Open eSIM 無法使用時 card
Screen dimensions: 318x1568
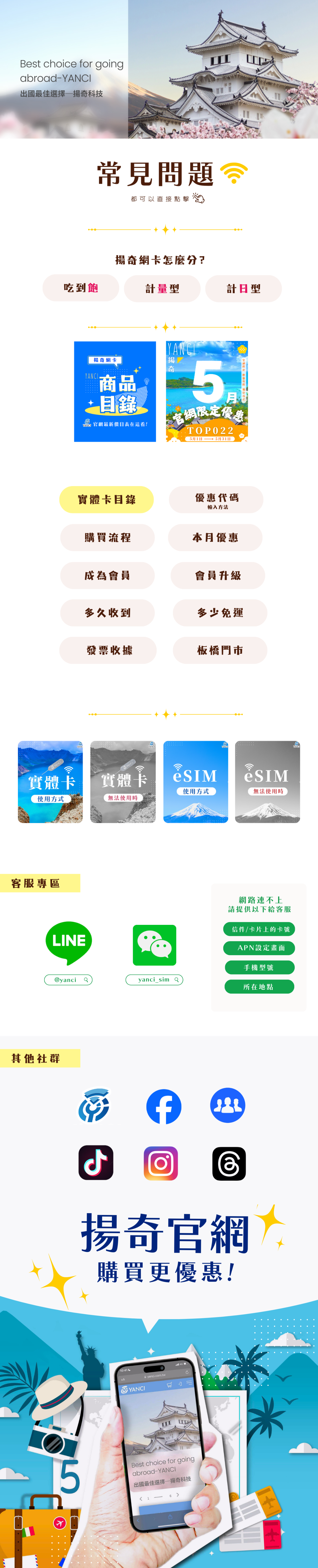point(268,782)
